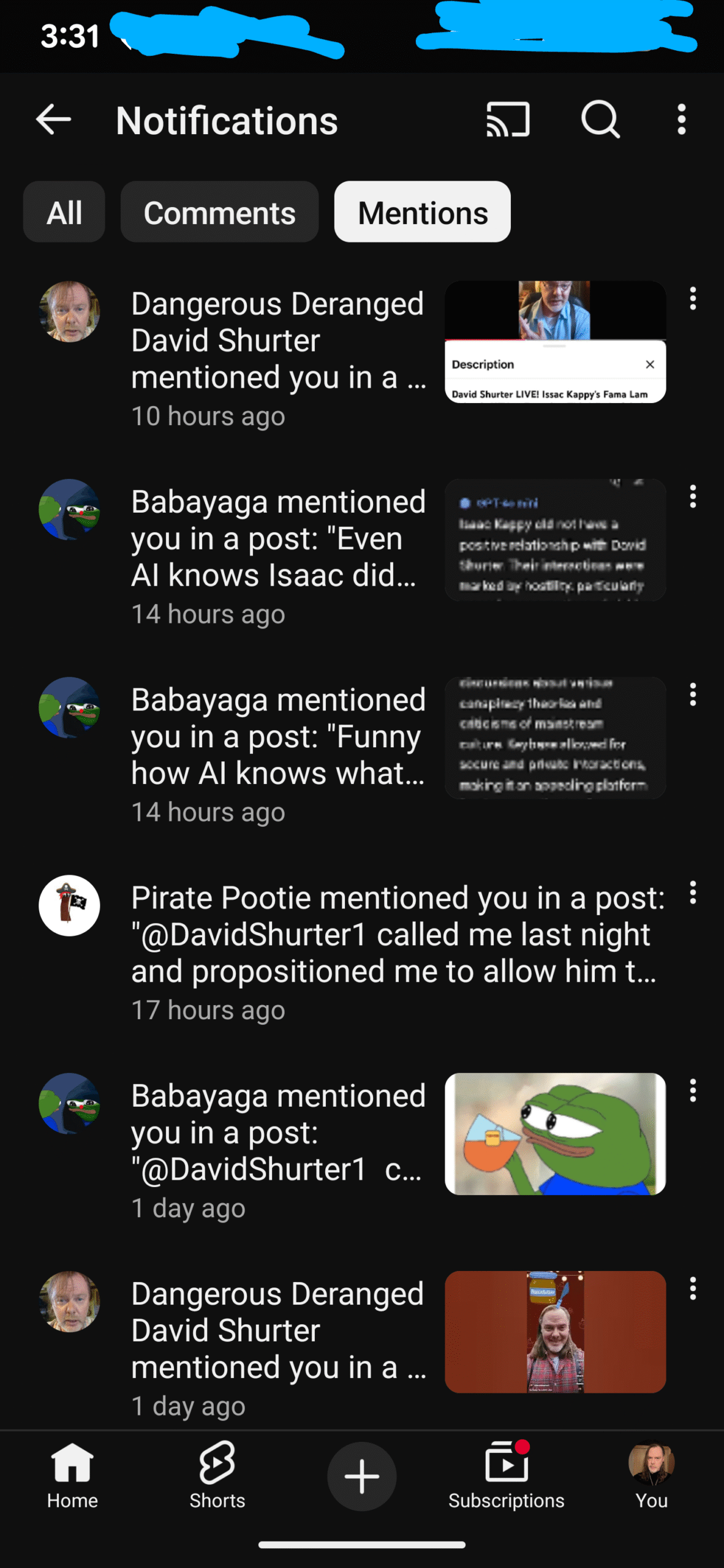The height and width of the screenshot is (1568, 724).
Task: Select the Comments filter chip
Action: 219,212
